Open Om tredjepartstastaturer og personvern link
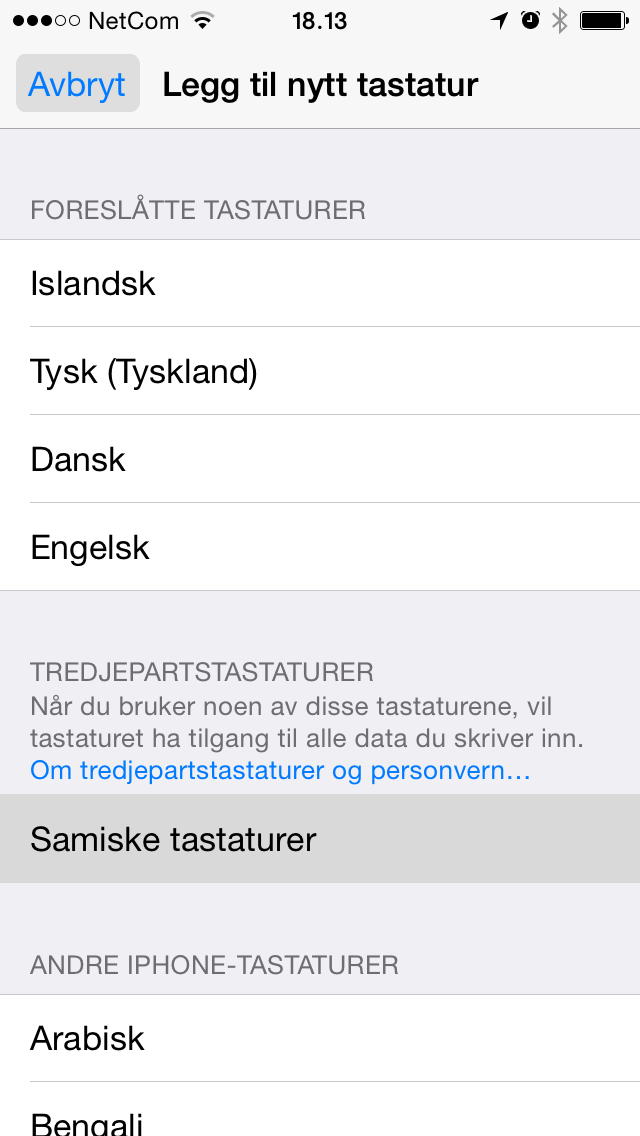 (280, 770)
